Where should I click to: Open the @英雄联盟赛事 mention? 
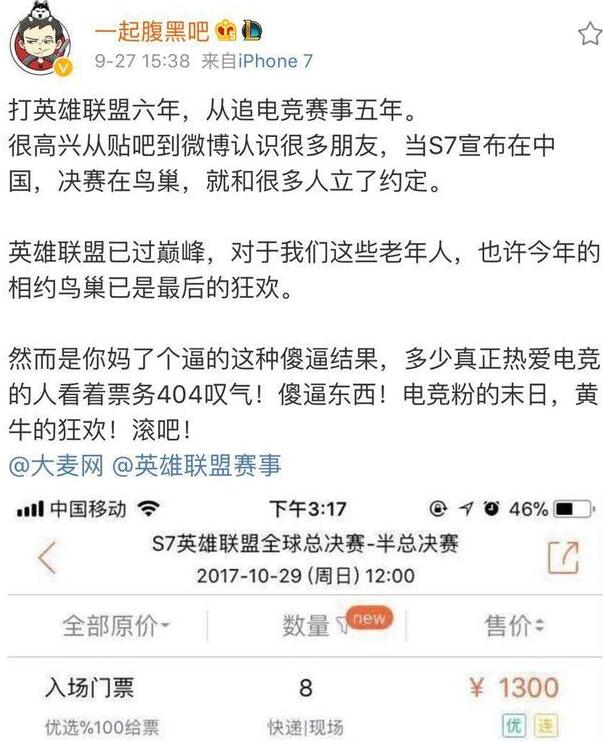click(x=197, y=465)
